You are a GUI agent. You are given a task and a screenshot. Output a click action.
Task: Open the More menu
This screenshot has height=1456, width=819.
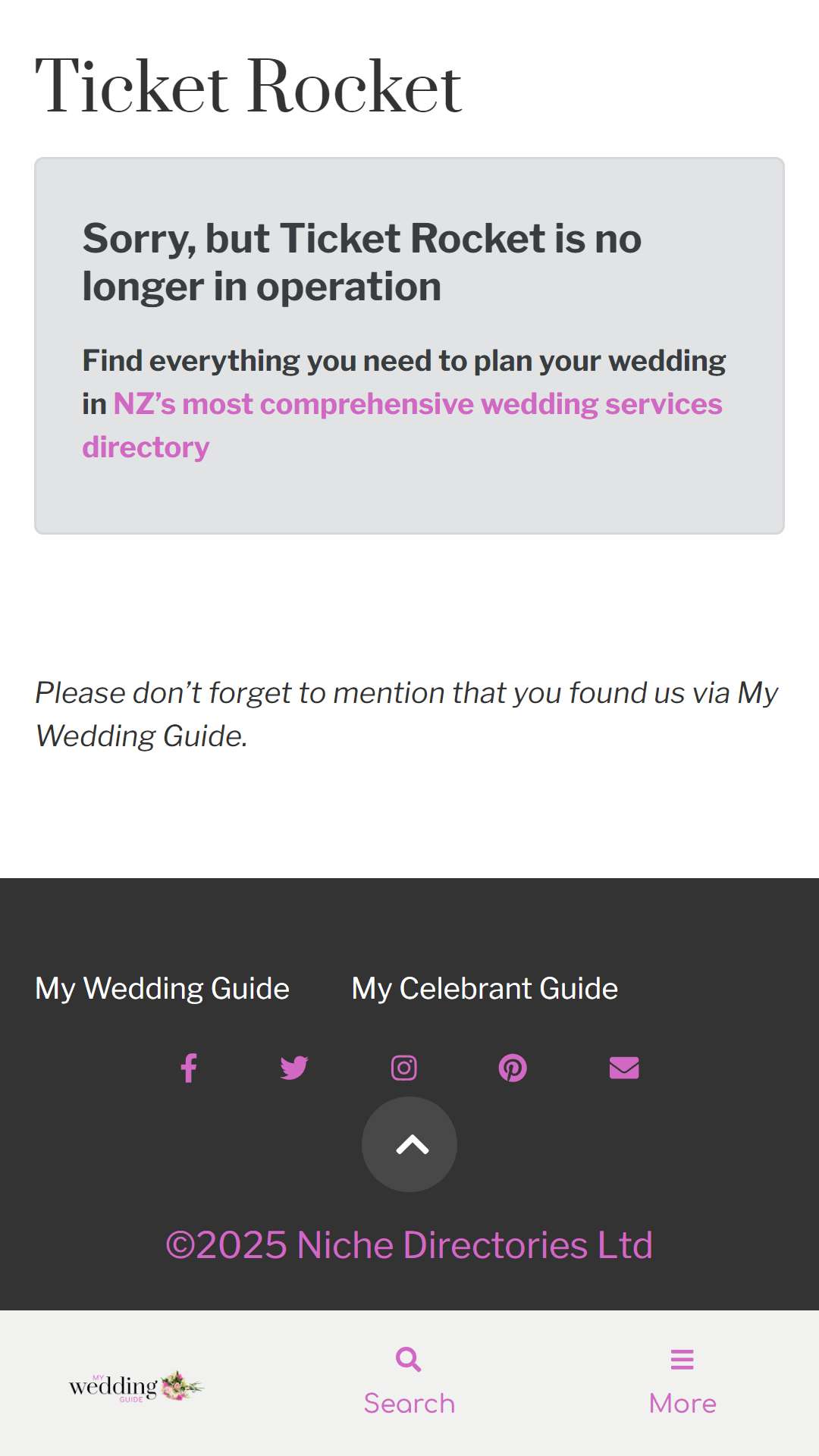[x=682, y=1382]
